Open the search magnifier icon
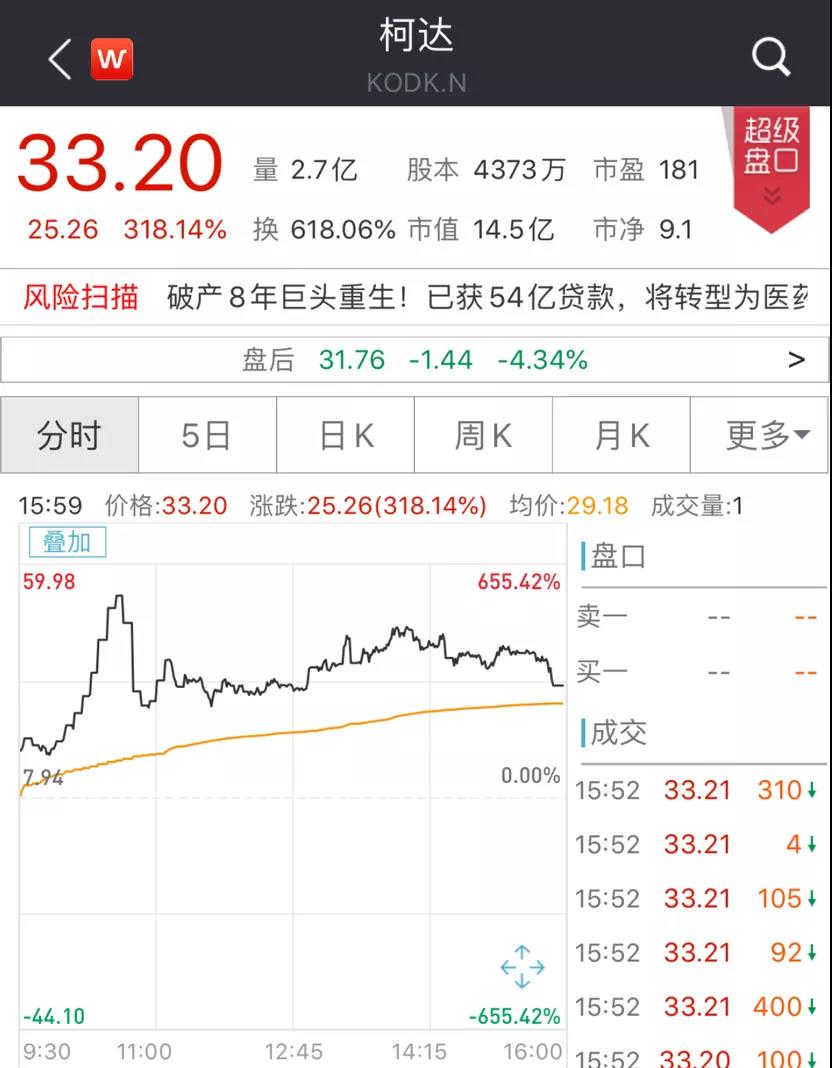 (771, 58)
